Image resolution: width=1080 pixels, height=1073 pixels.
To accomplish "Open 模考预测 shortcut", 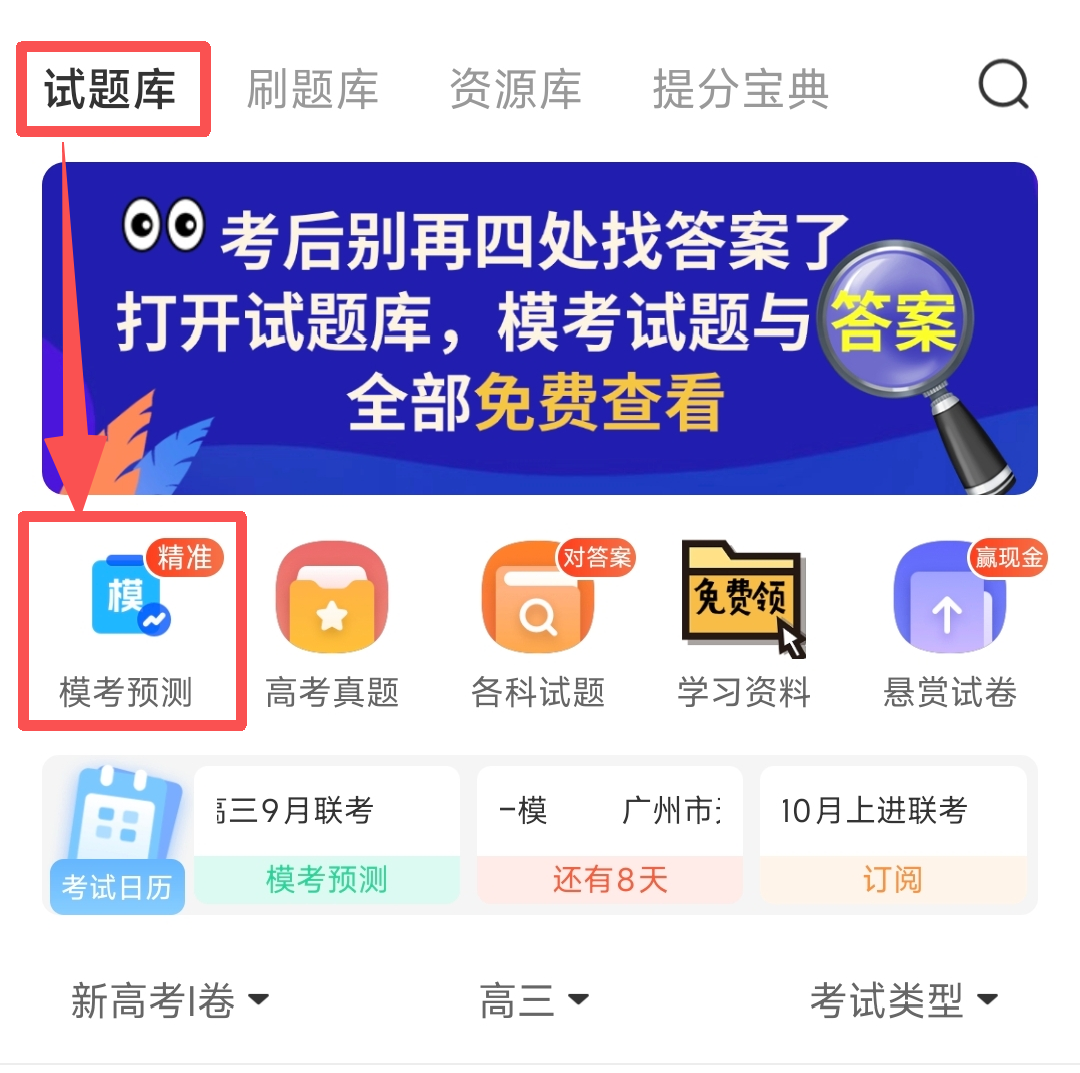I will [x=127, y=622].
